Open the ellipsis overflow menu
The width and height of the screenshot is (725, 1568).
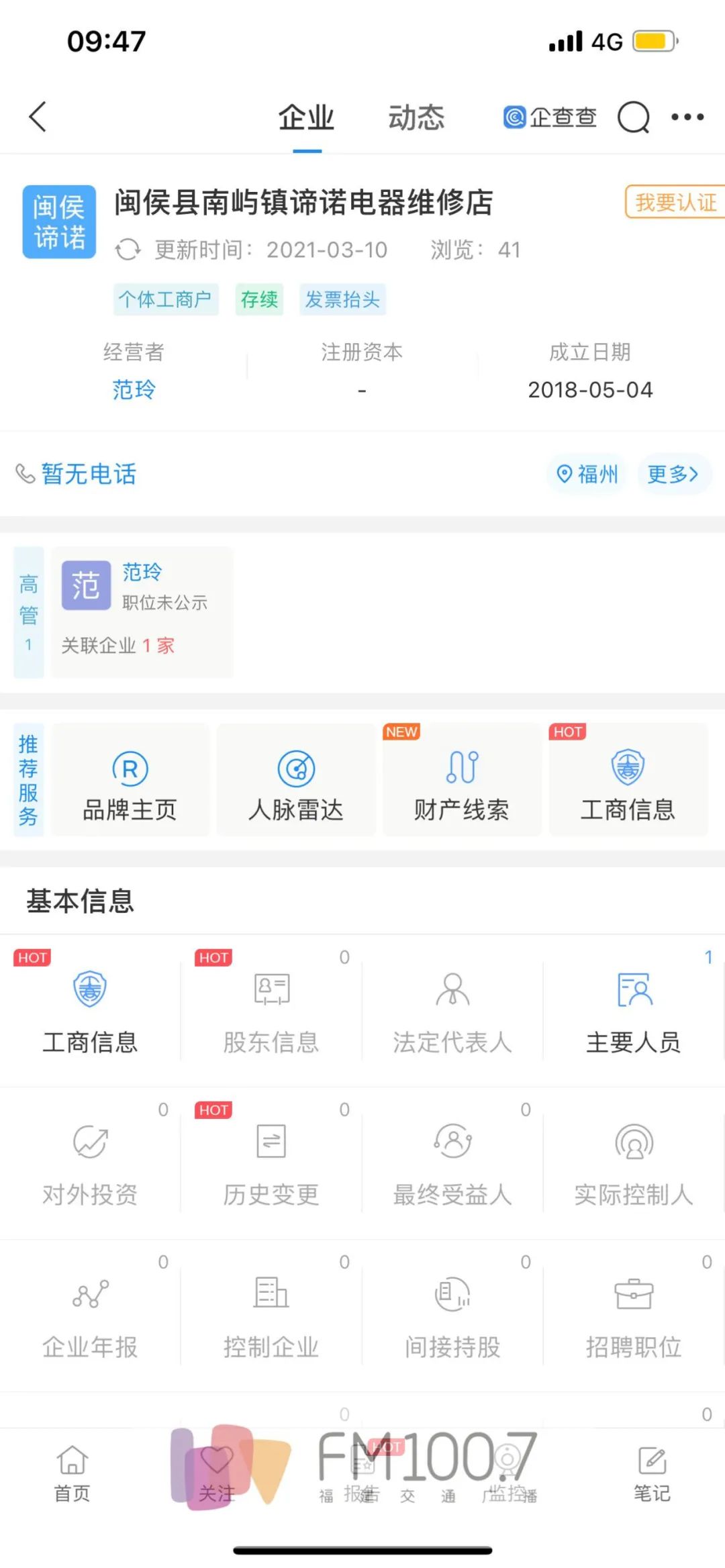click(x=687, y=116)
